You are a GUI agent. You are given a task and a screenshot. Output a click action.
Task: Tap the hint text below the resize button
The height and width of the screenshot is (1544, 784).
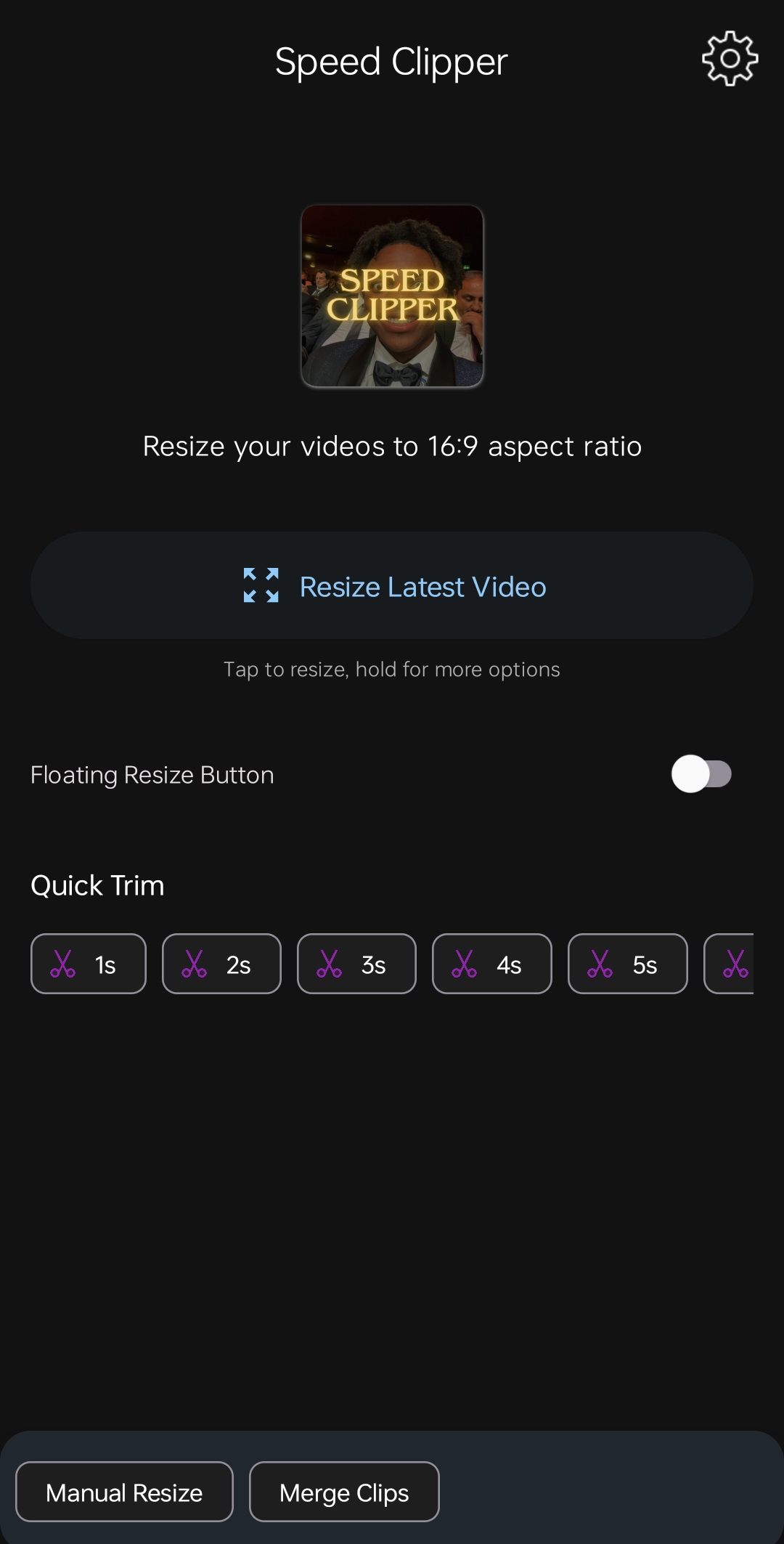click(392, 669)
